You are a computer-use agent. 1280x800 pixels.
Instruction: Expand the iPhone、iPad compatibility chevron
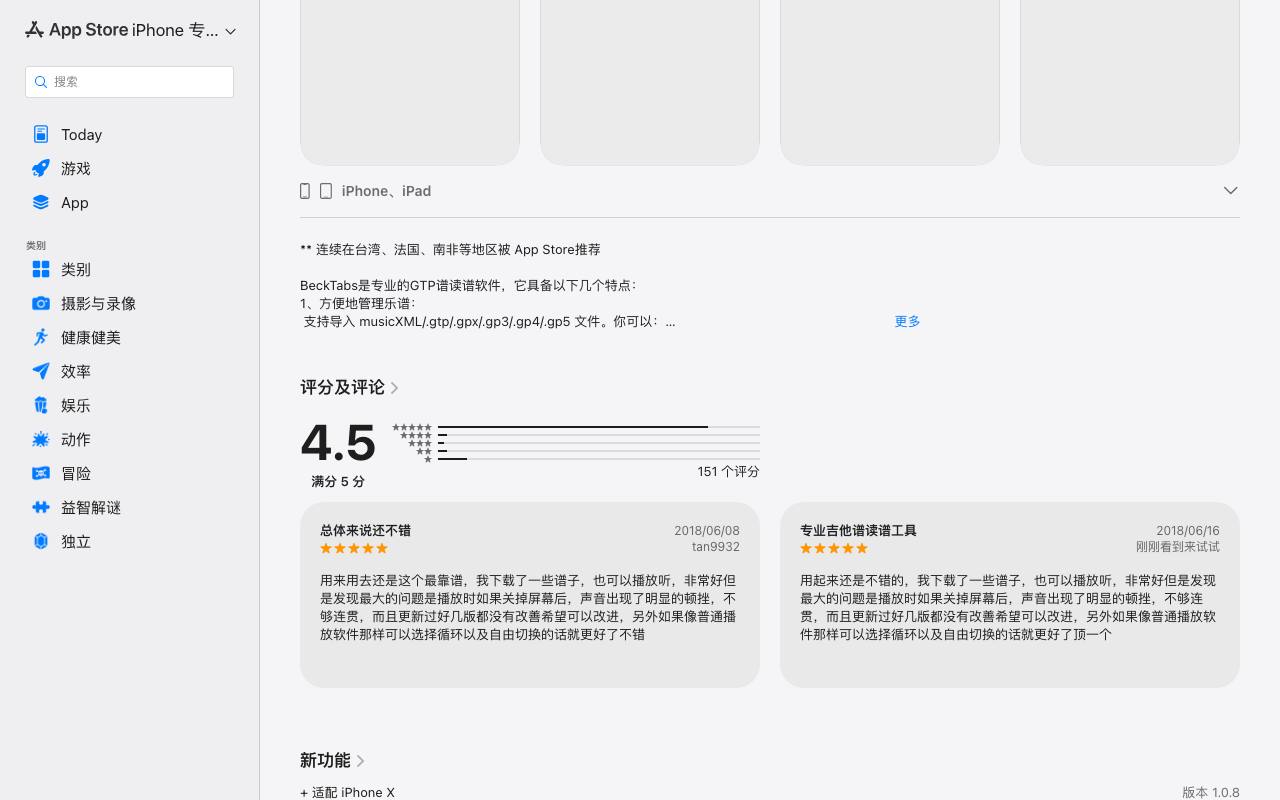(1230, 191)
